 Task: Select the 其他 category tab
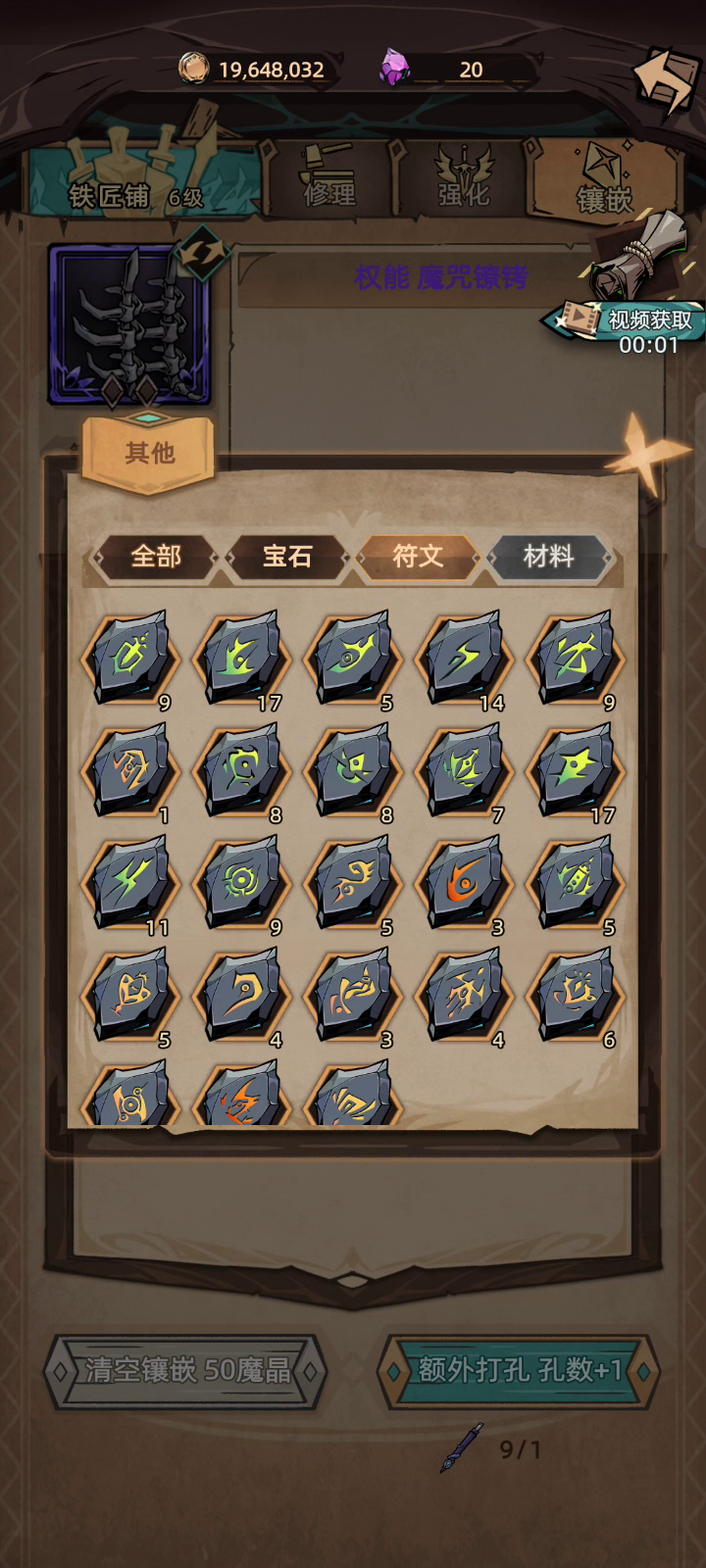pyautogui.click(x=149, y=453)
